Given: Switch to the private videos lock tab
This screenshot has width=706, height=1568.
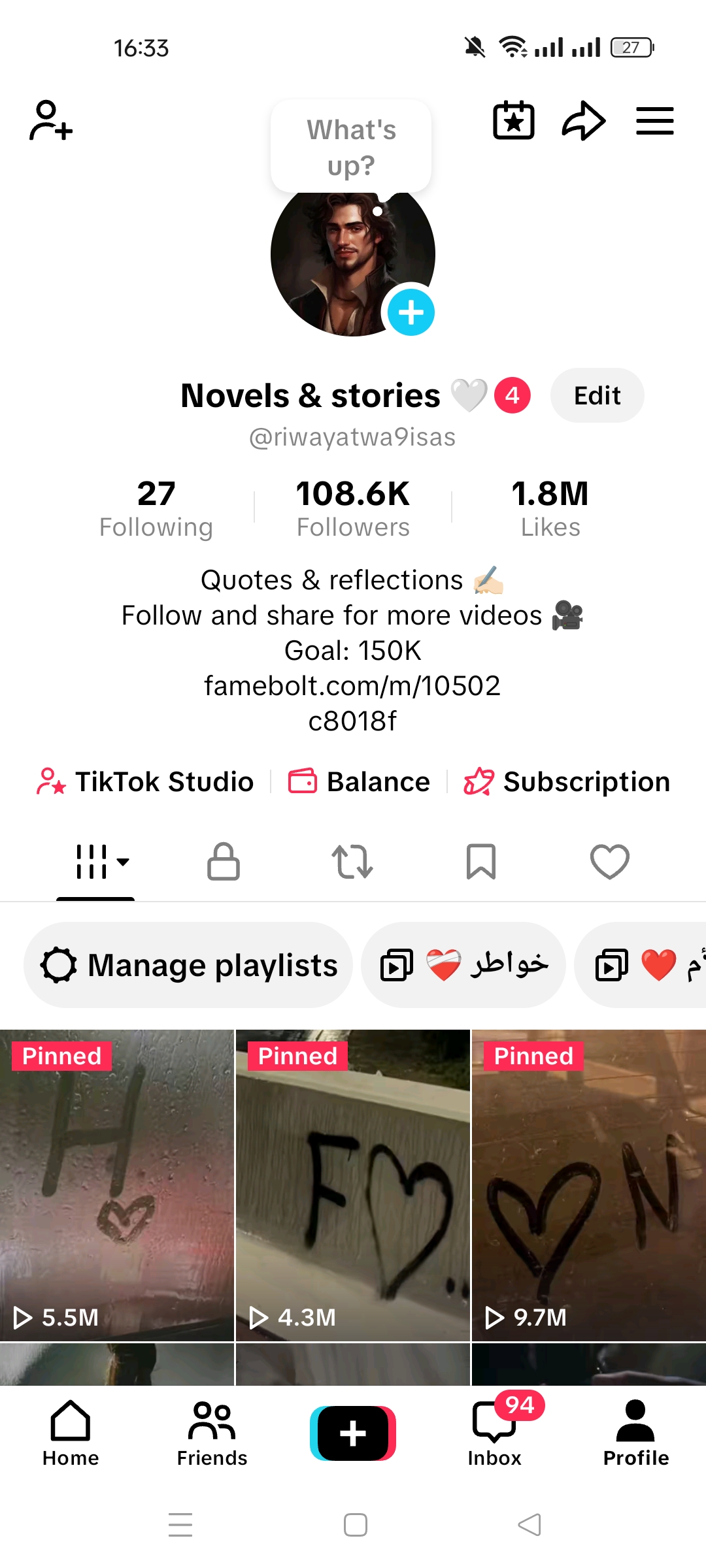Looking at the screenshot, I should [224, 862].
